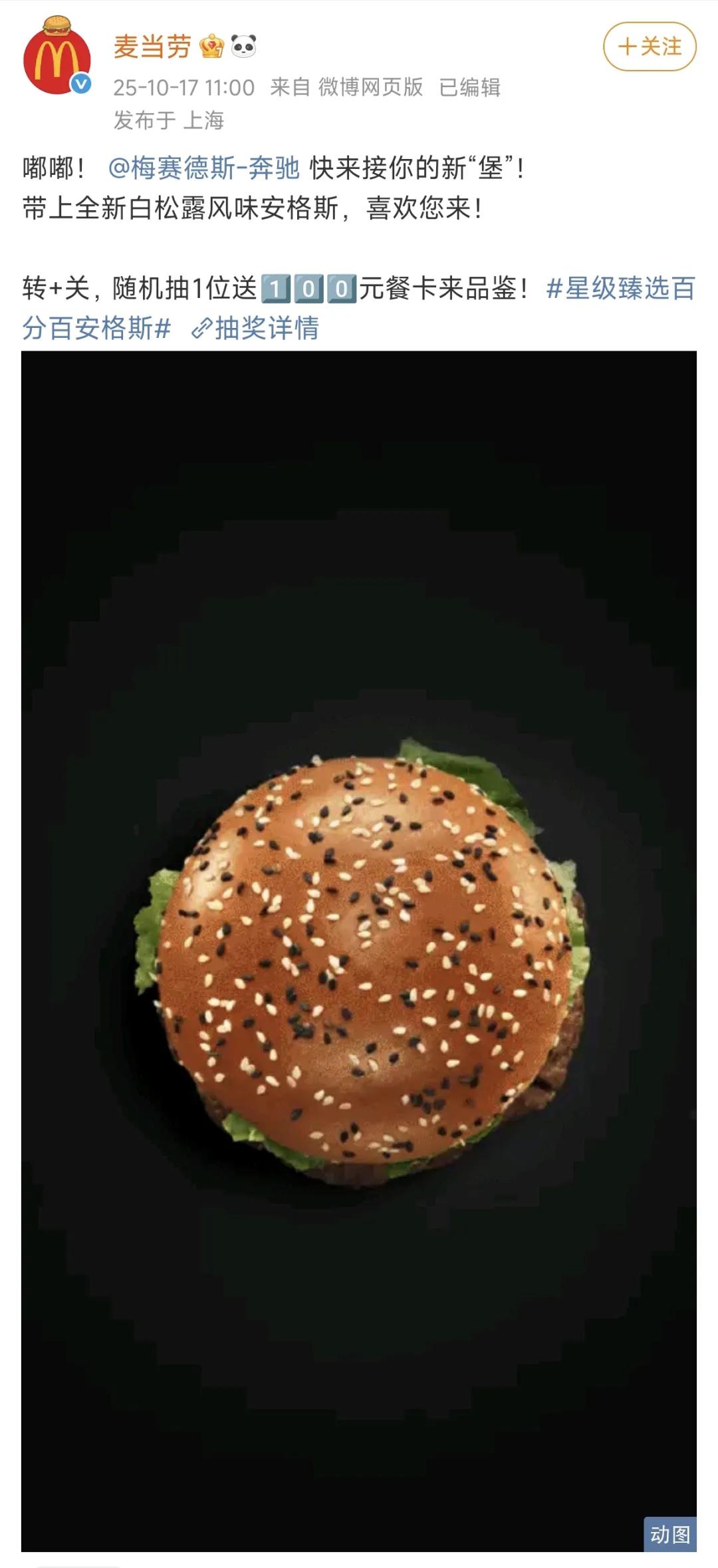
Task: Open the @梅赛德斯-奔驰 mention
Action: 204,168
